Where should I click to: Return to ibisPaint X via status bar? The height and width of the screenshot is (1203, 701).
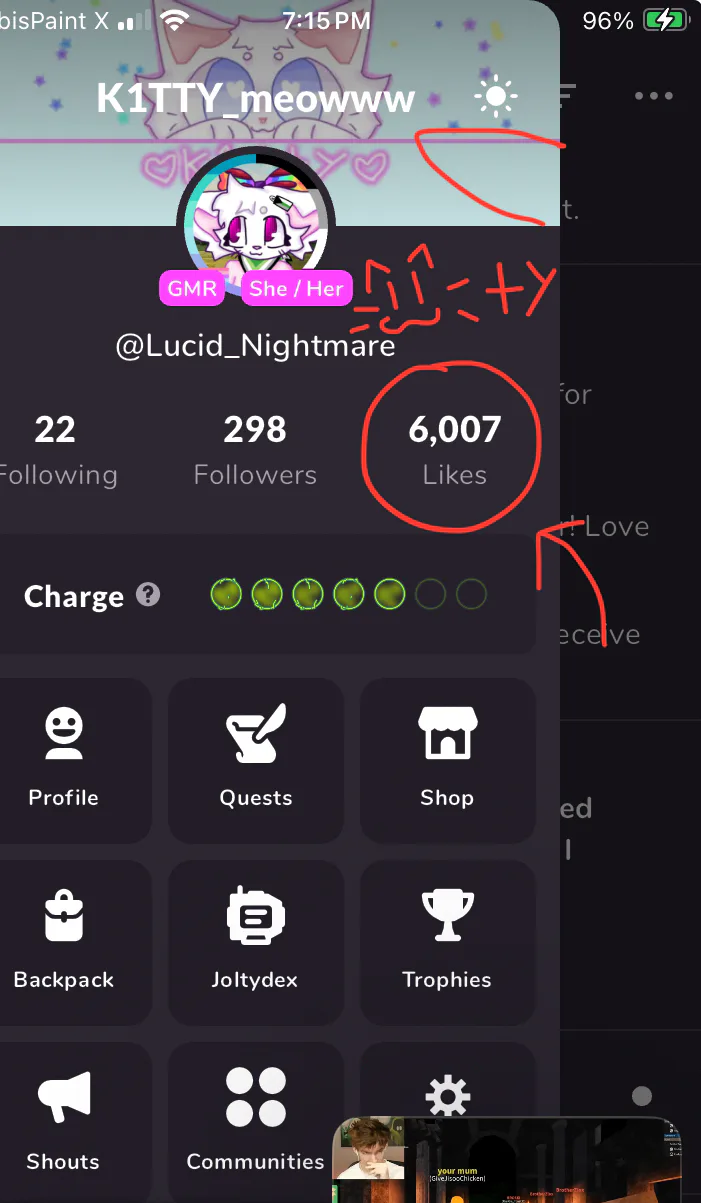point(54,20)
